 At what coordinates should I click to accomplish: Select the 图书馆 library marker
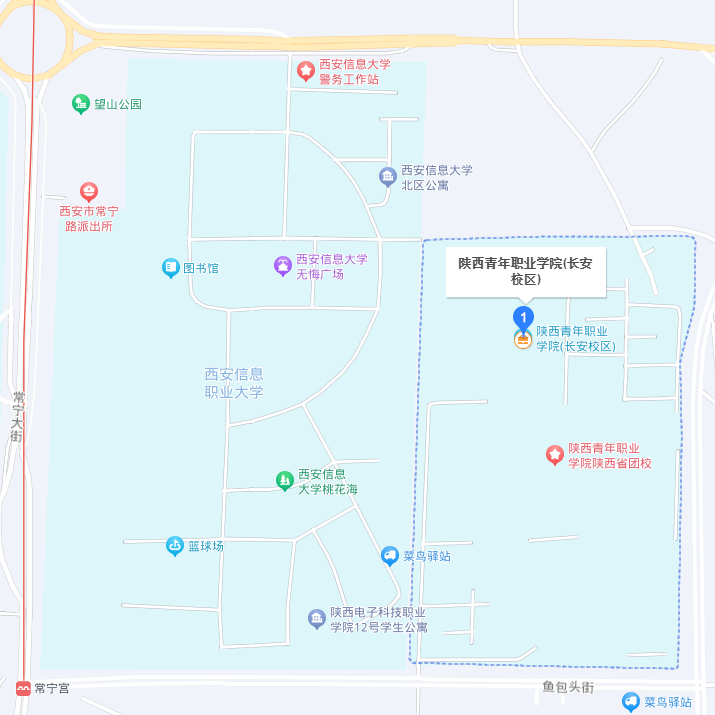(171, 267)
